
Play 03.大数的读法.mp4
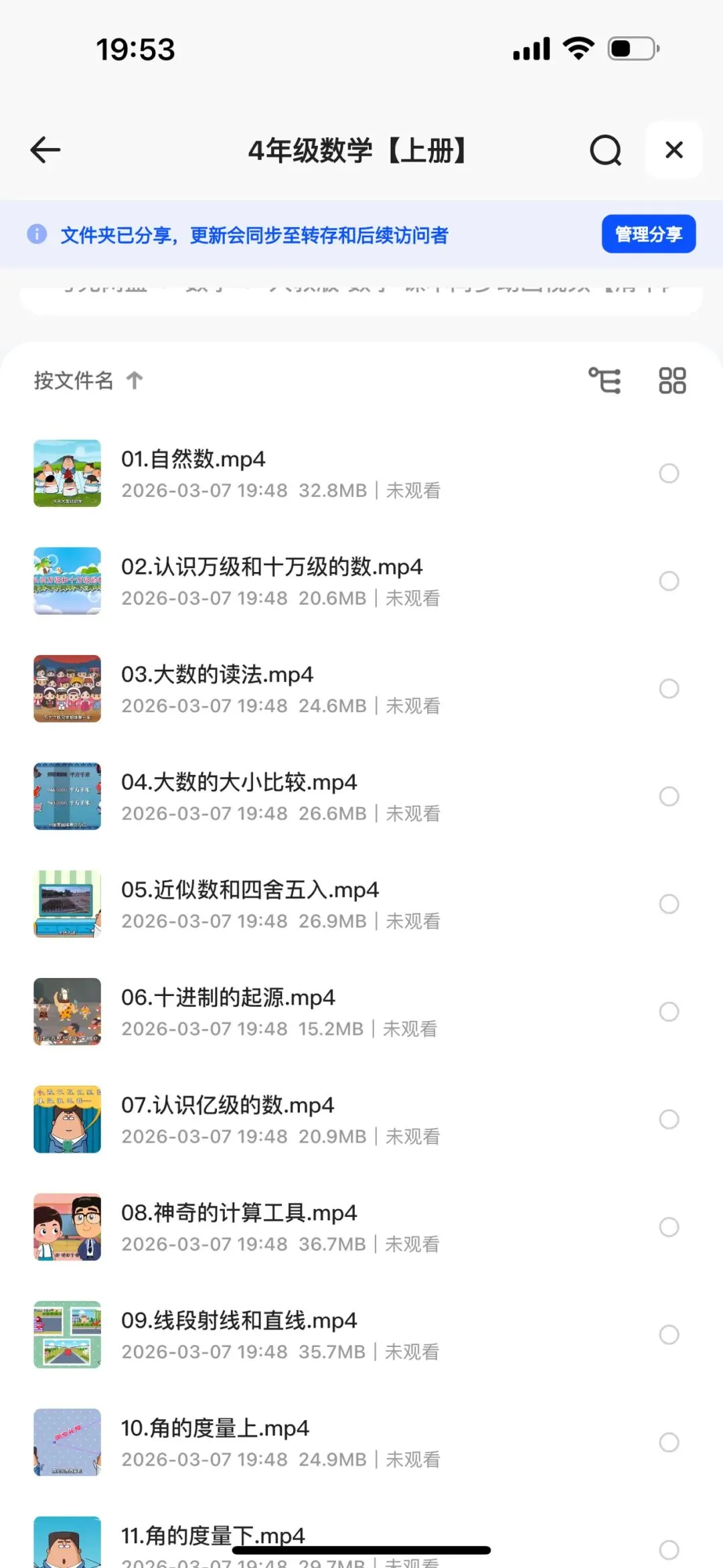click(217, 674)
